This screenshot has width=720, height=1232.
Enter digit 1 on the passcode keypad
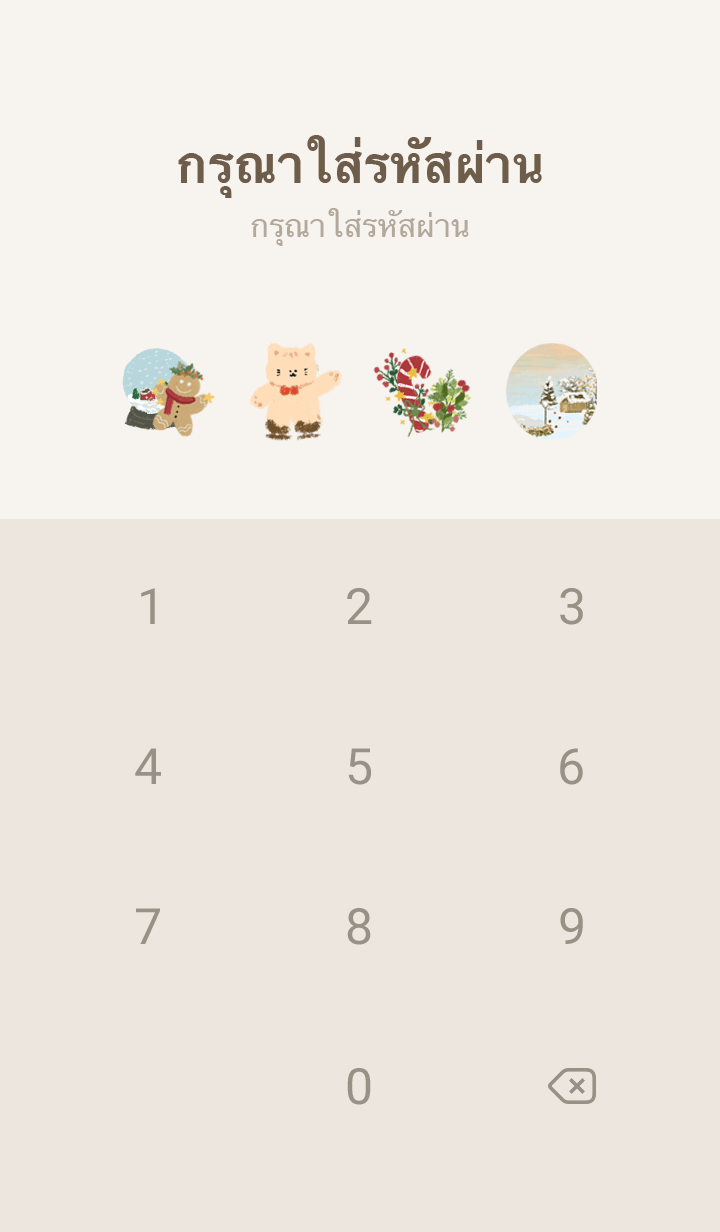tap(149, 607)
